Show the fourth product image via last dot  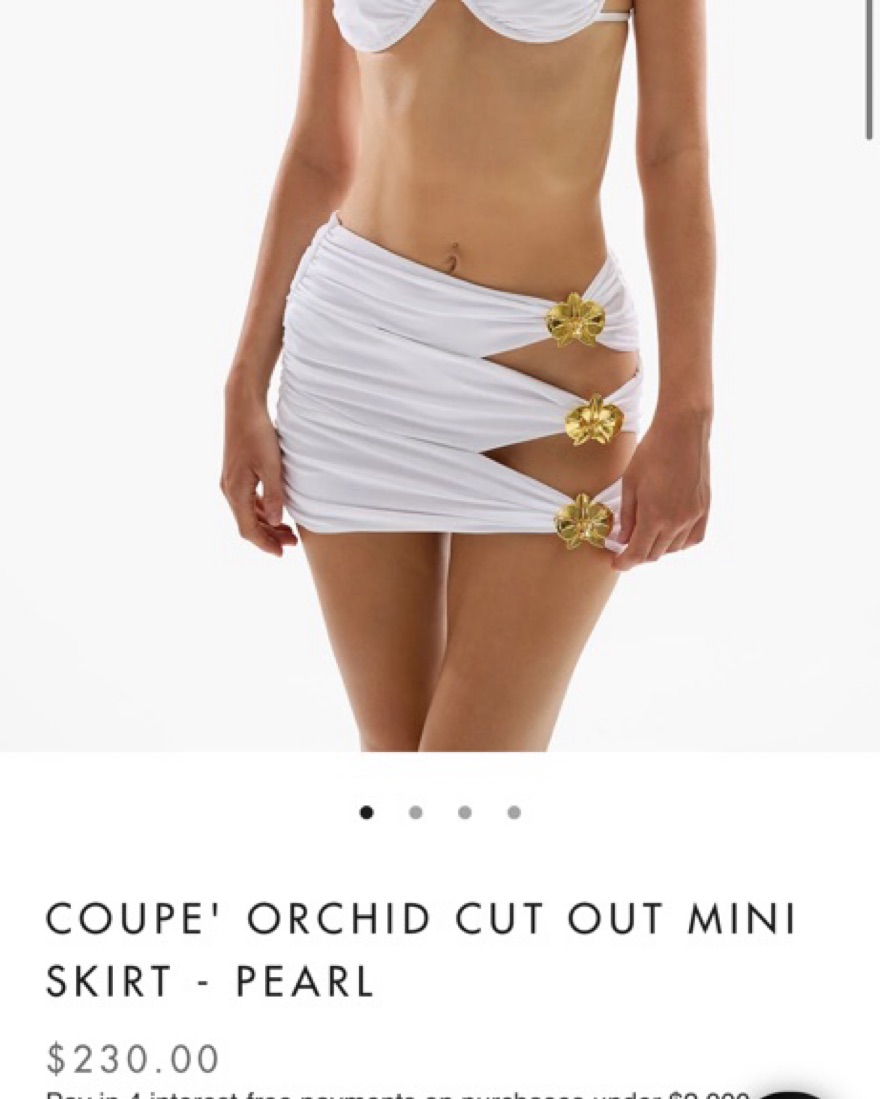pyautogui.click(x=514, y=813)
